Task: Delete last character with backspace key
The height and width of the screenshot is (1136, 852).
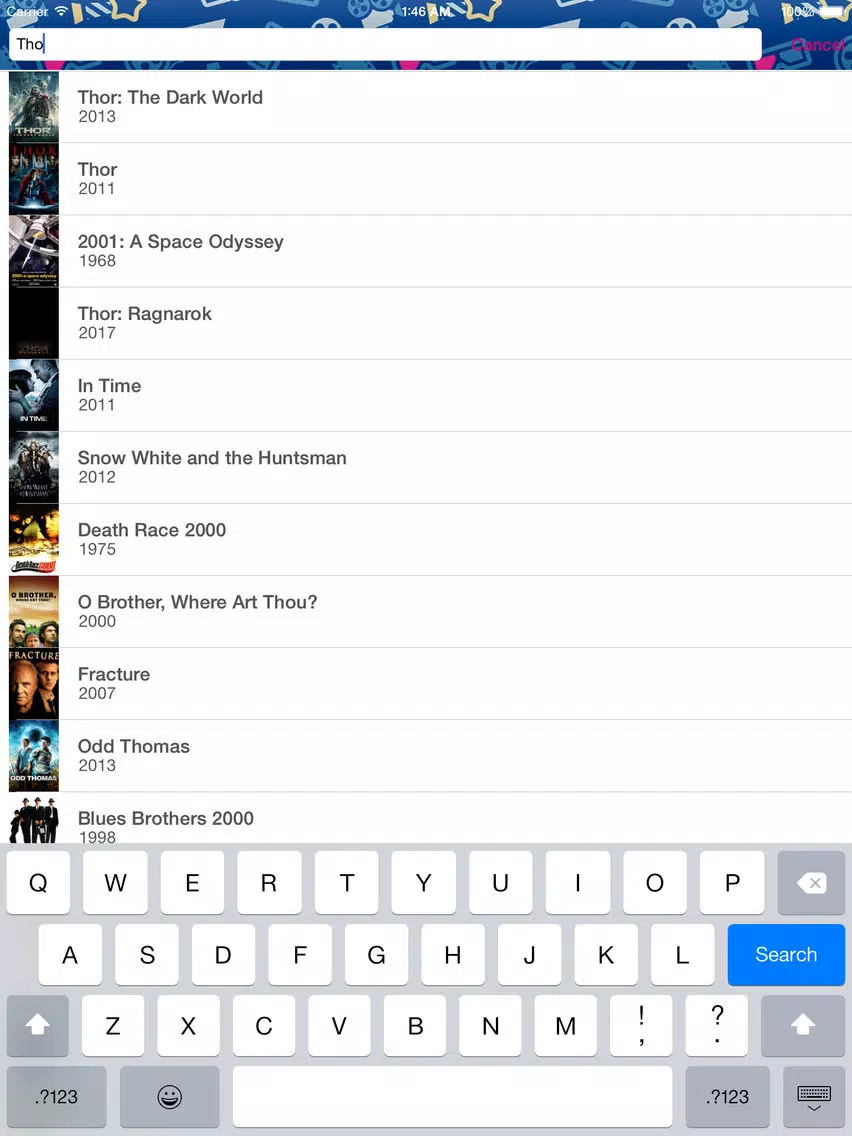Action: click(811, 882)
